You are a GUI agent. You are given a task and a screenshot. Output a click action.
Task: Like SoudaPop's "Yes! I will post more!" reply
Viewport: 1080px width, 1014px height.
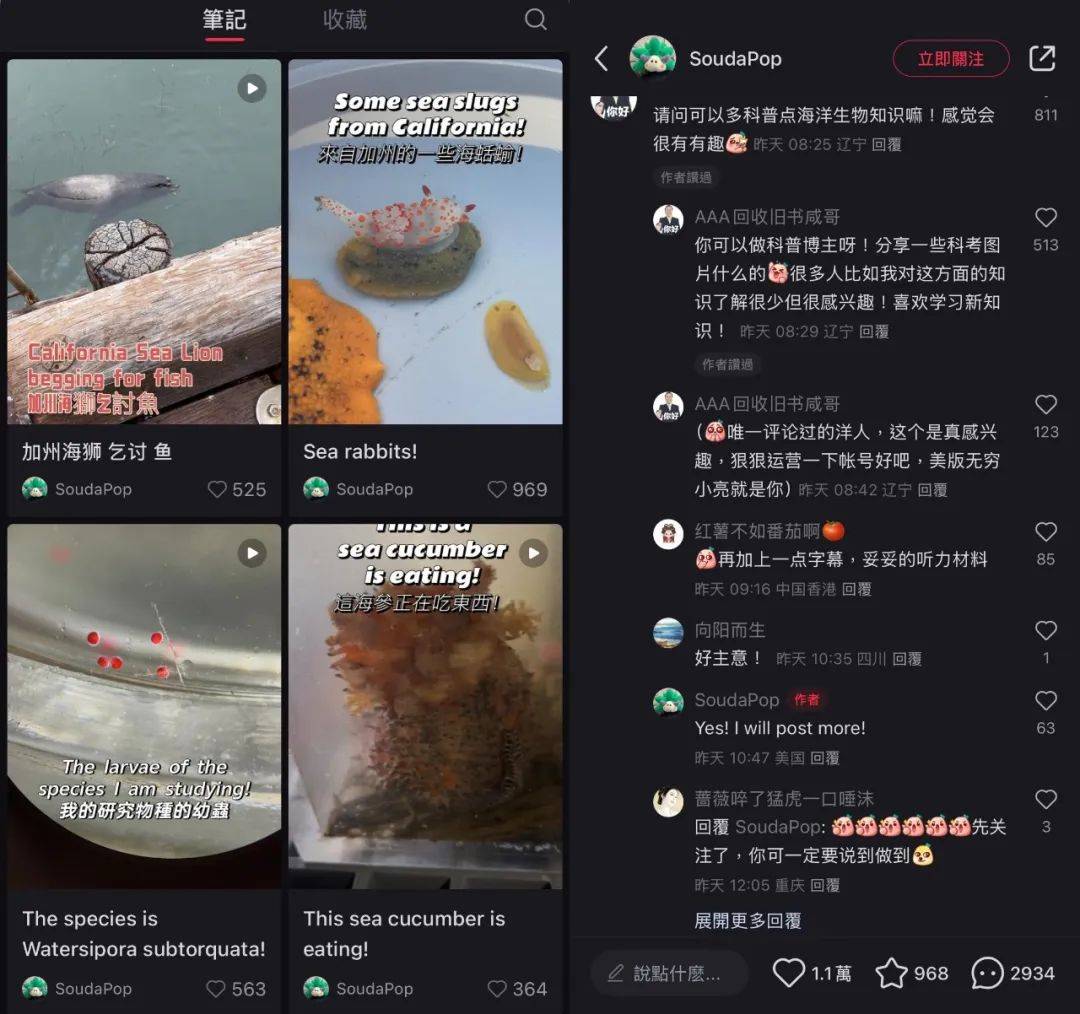point(1046,701)
